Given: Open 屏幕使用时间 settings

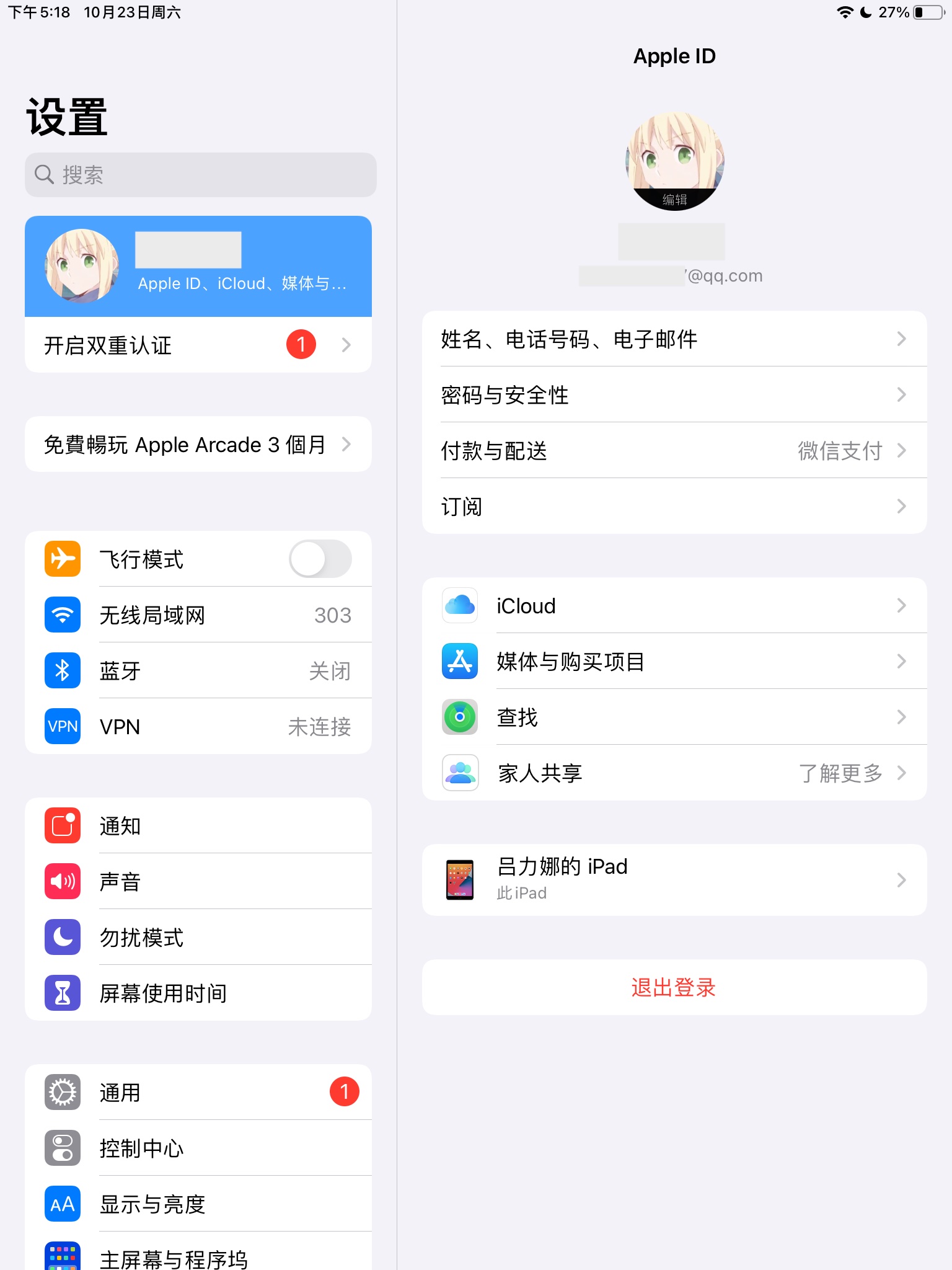Looking at the screenshot, I should coord(198,993).
